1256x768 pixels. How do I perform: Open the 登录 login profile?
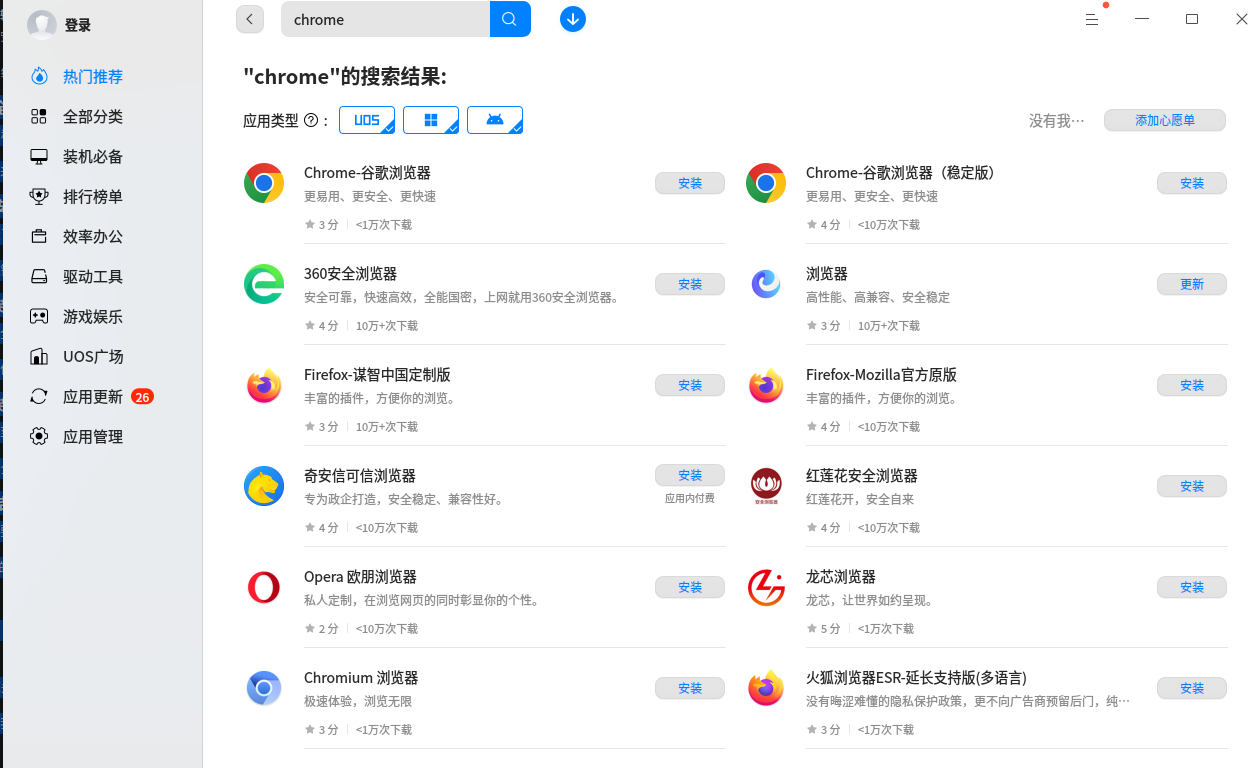[60, 25]
